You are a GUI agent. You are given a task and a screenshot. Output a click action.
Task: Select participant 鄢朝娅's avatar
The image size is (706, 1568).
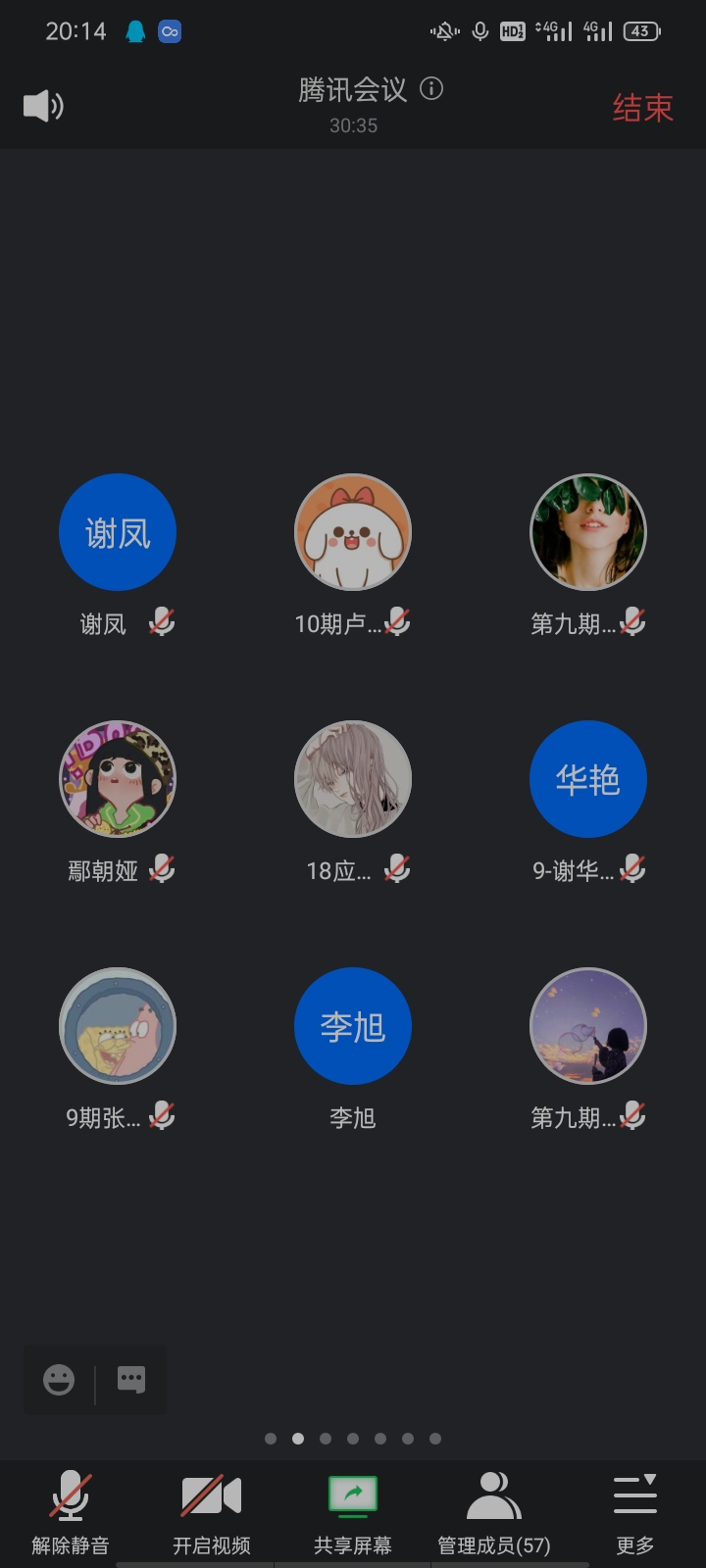tap(118, 779)
